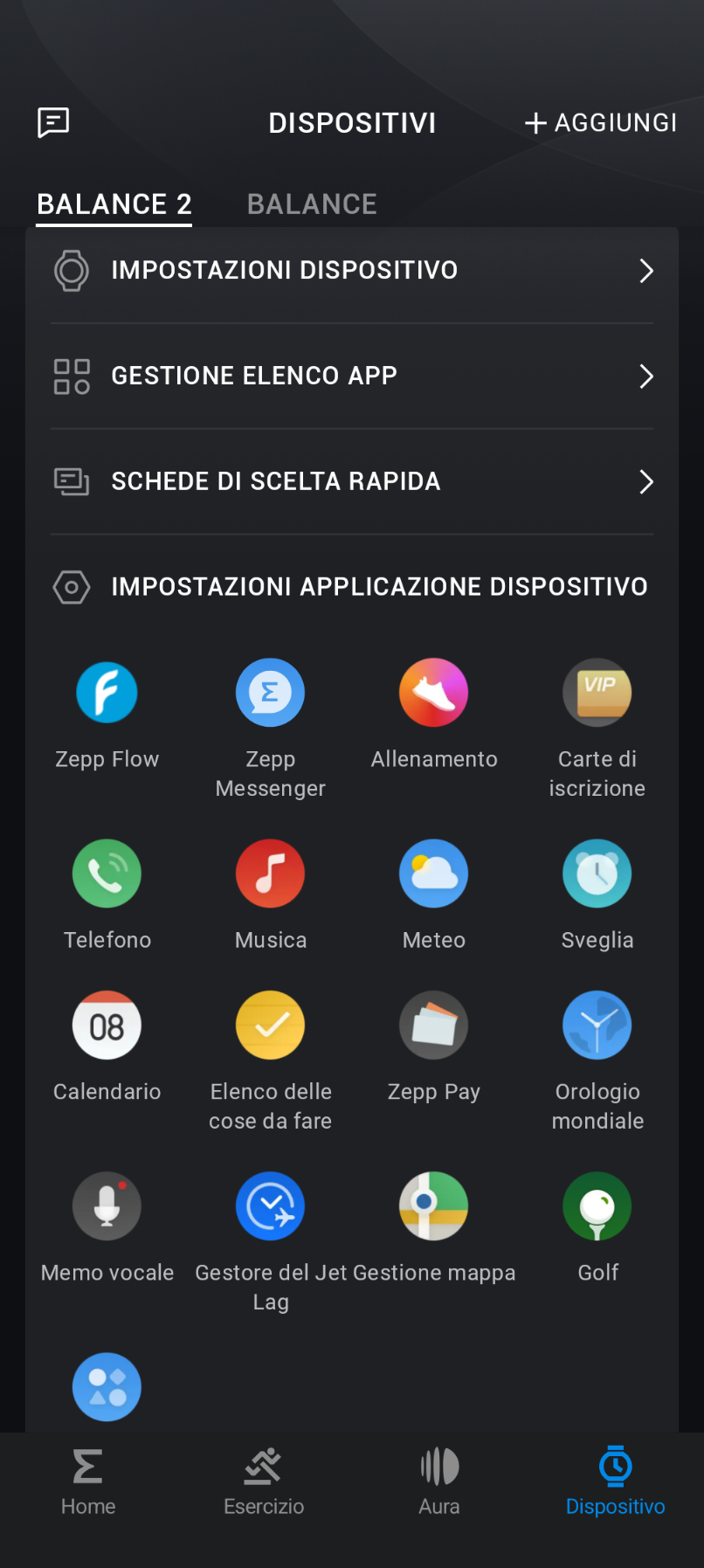Open Gestione elenco app
The width and height of the screenshot is (704, 1568).
coord(352,376)
